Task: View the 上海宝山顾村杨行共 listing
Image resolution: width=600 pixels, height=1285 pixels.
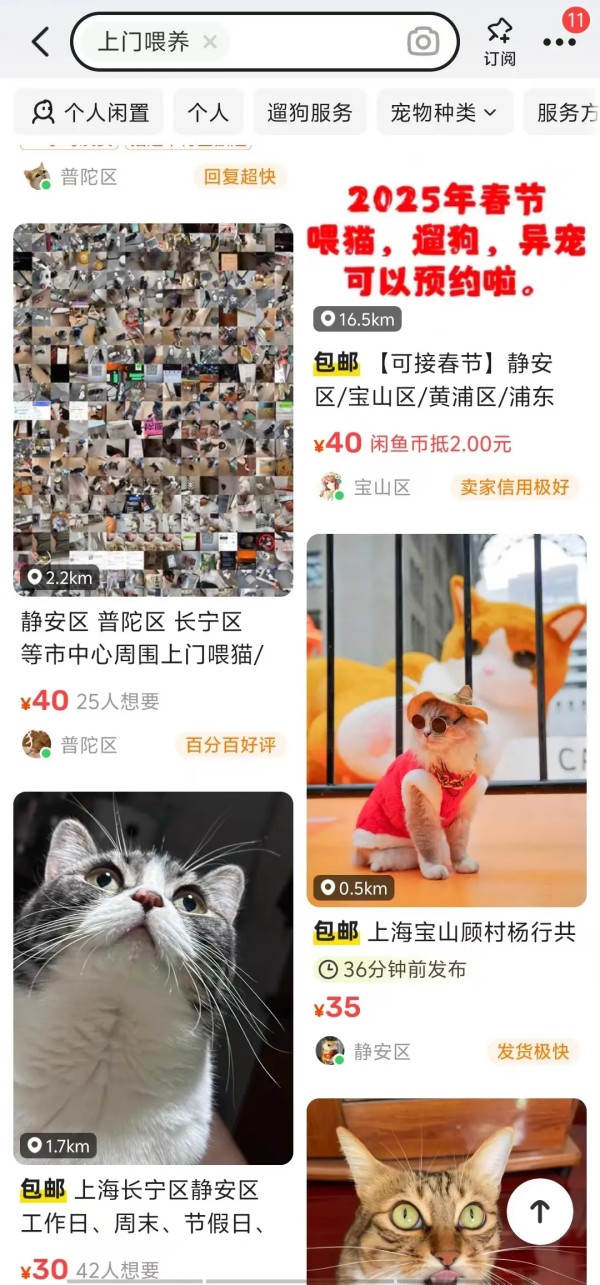Action: pyautogui.click(x=445, y=932)
